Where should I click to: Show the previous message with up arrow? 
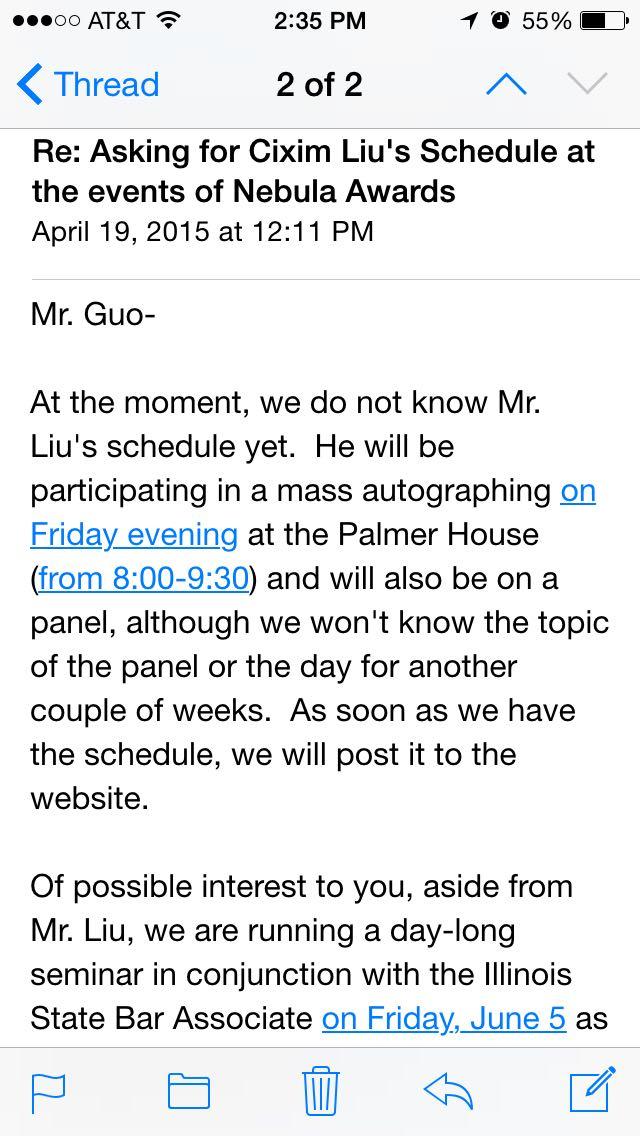[x=505, y=85]
